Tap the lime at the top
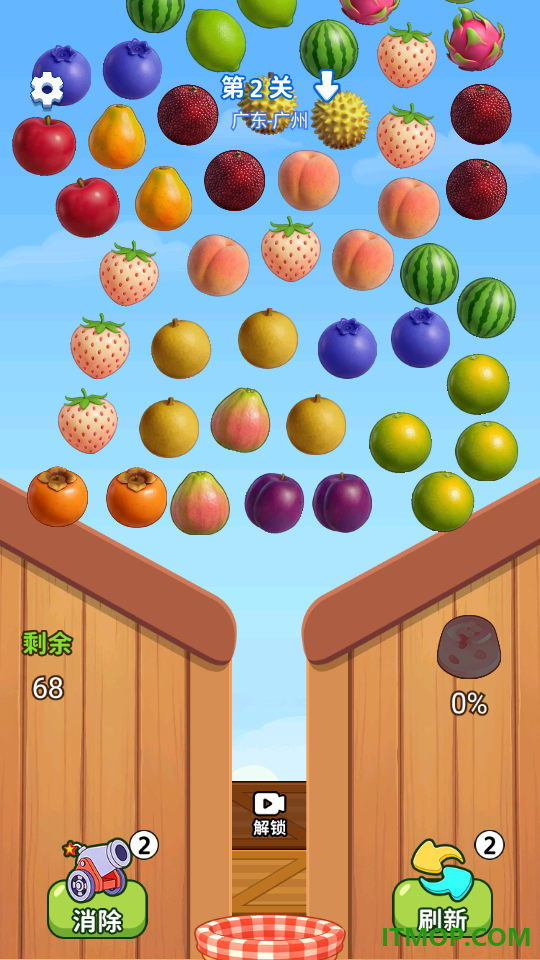540x960 pixels. pos(216,40)
